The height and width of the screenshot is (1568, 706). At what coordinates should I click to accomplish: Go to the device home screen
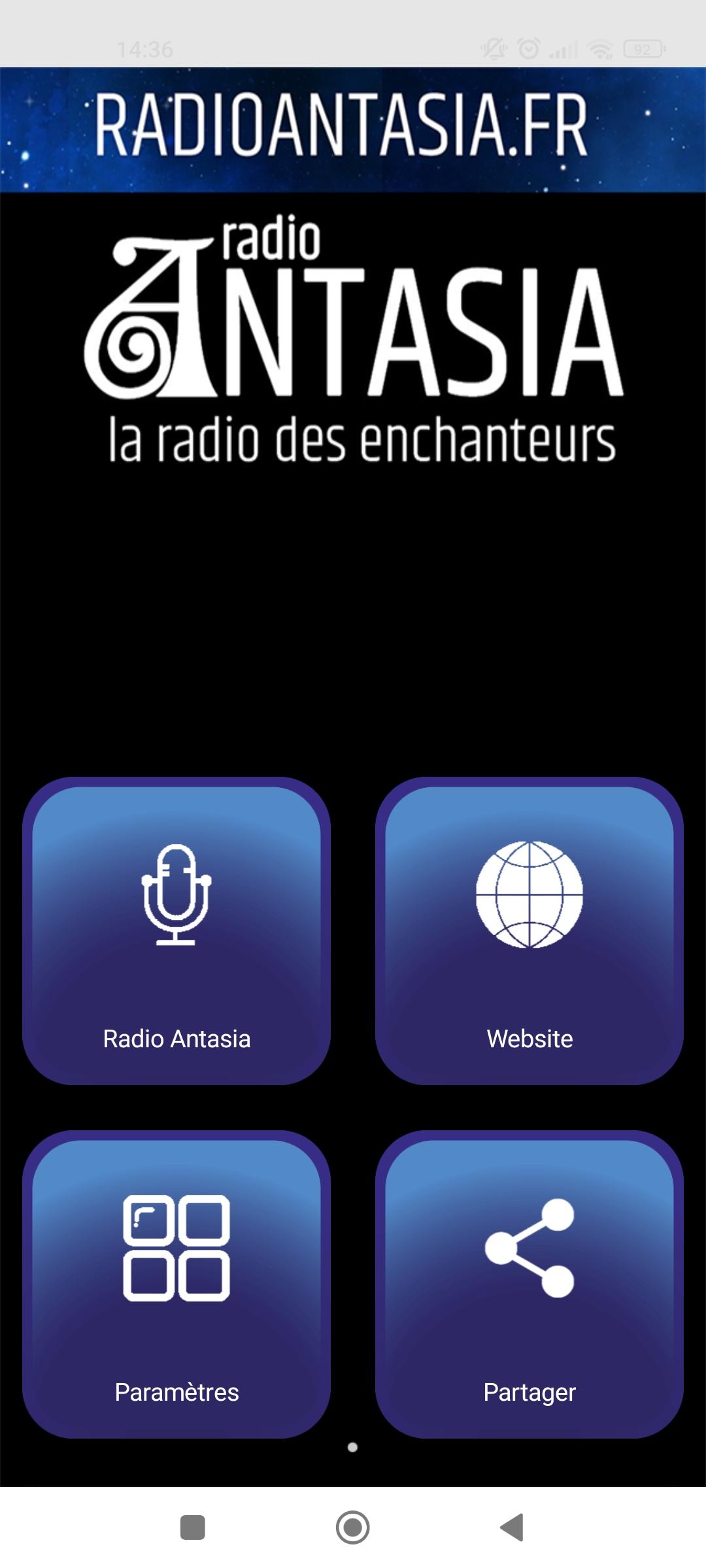point(353,1527)
